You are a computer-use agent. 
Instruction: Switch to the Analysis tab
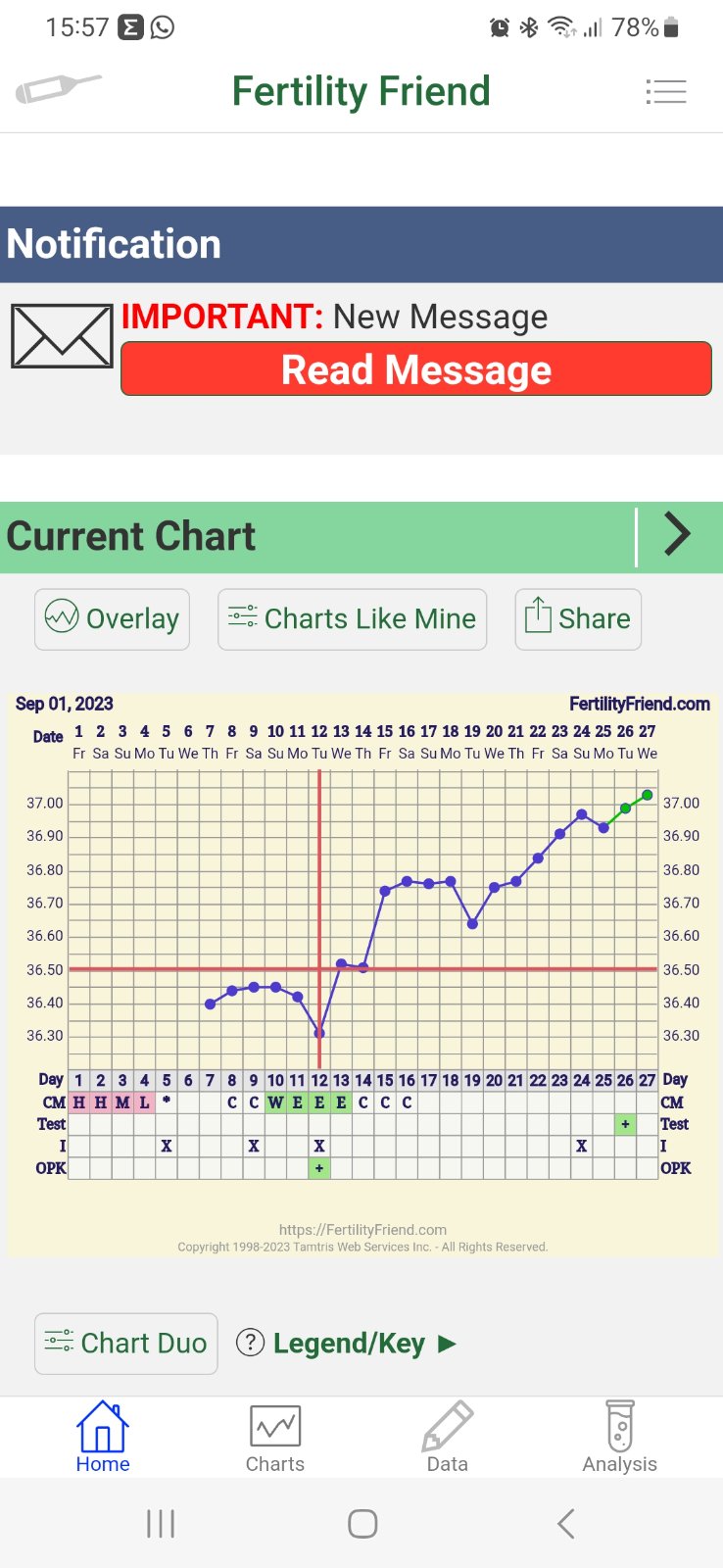pos(619,1438)
